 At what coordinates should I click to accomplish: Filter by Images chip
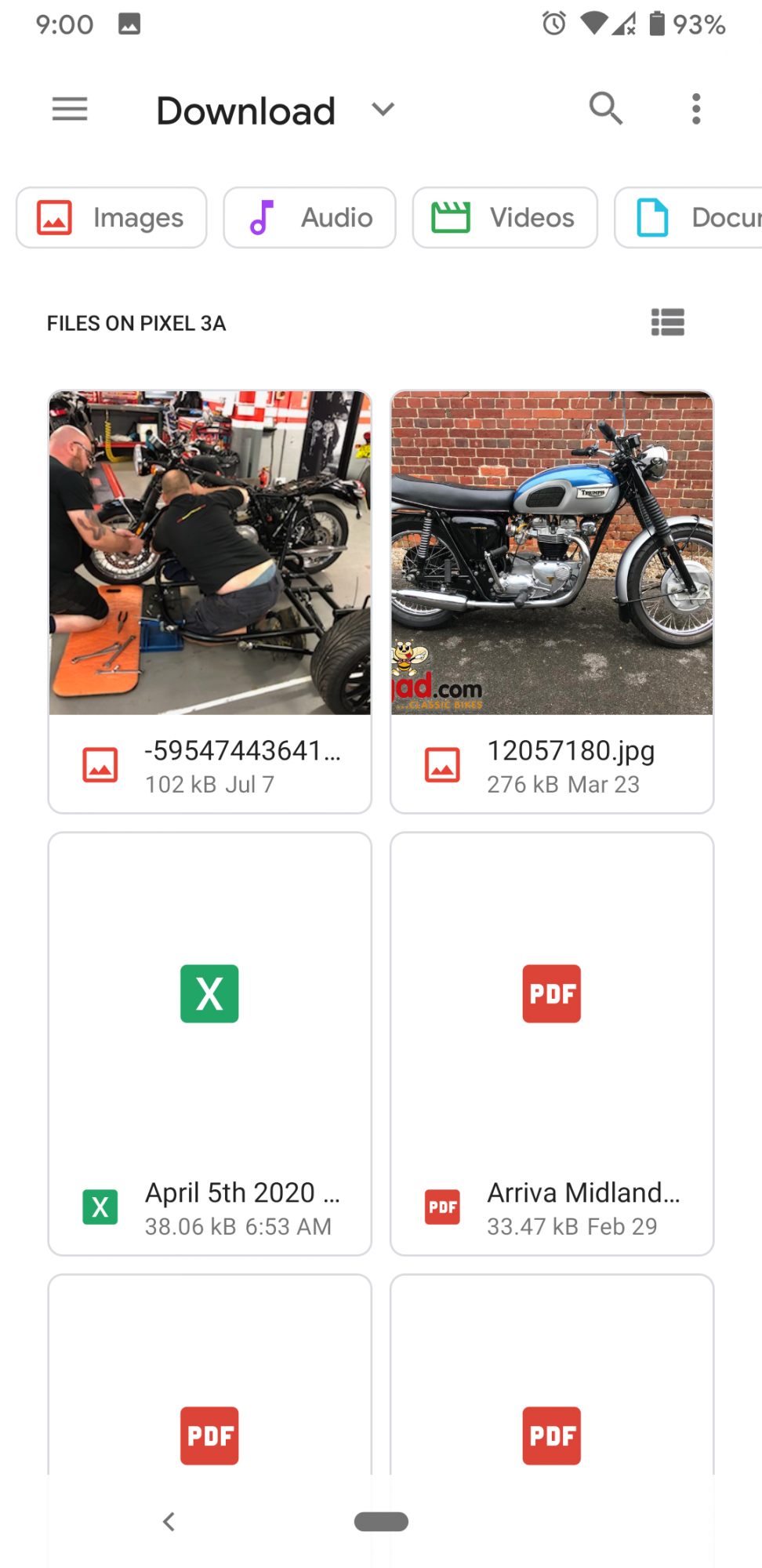coord(111,218)
